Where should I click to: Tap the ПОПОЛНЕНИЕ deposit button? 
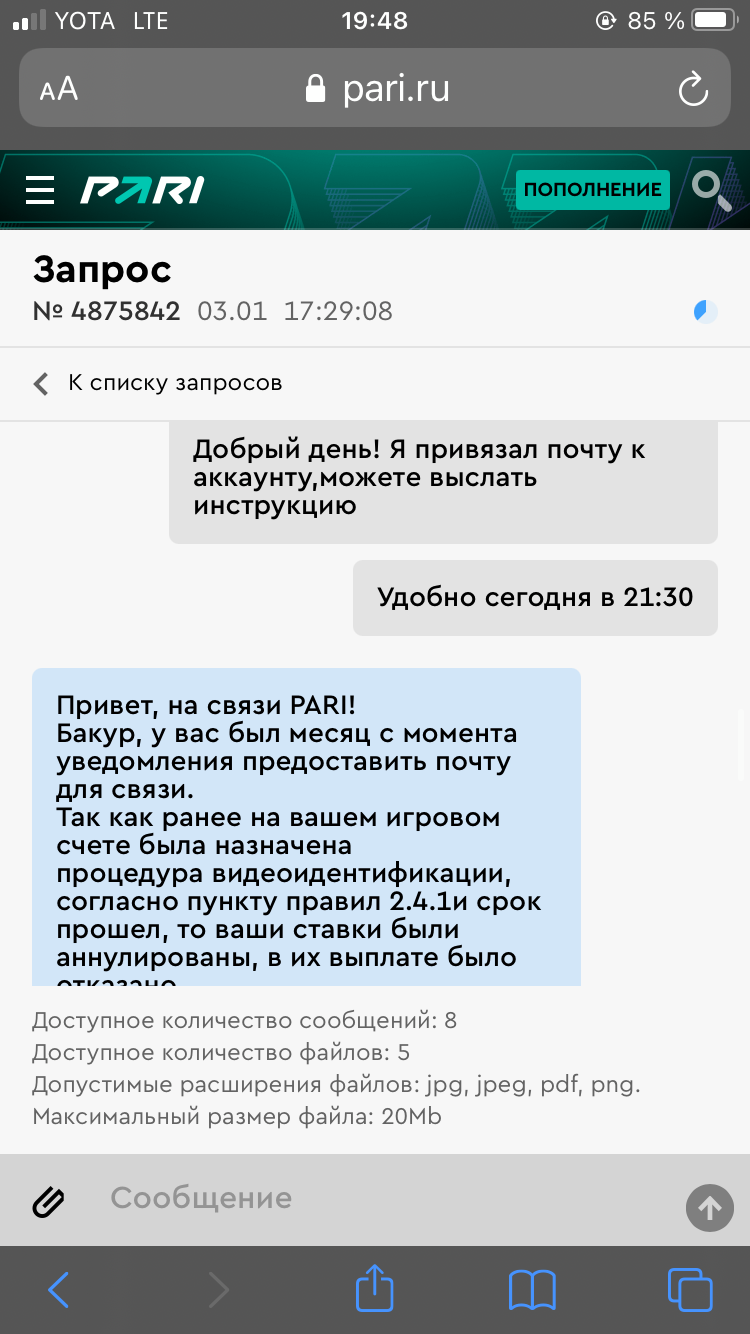click(x=593, y=189)
